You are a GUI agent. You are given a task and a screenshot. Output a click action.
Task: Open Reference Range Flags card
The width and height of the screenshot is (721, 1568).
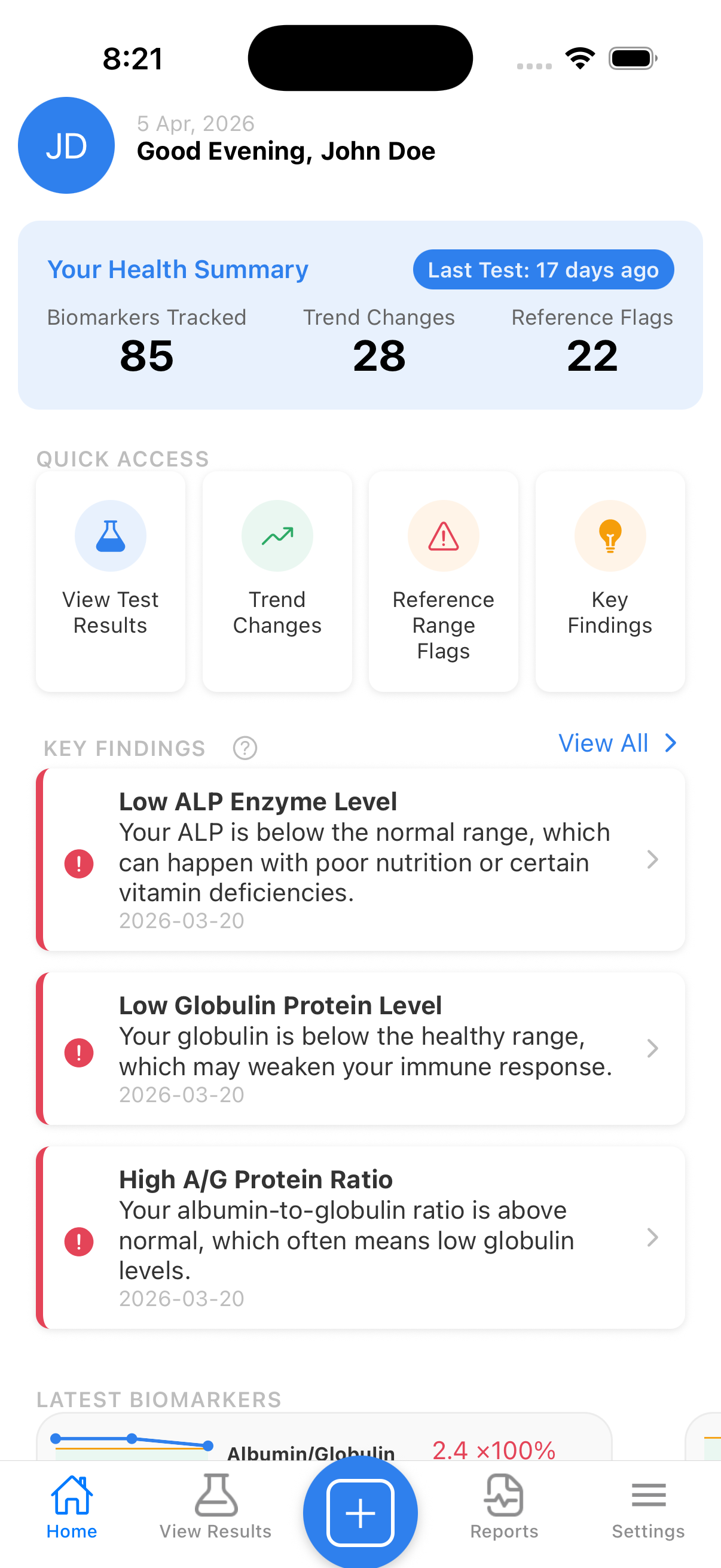pyautogui.click(x=443, y=581)
